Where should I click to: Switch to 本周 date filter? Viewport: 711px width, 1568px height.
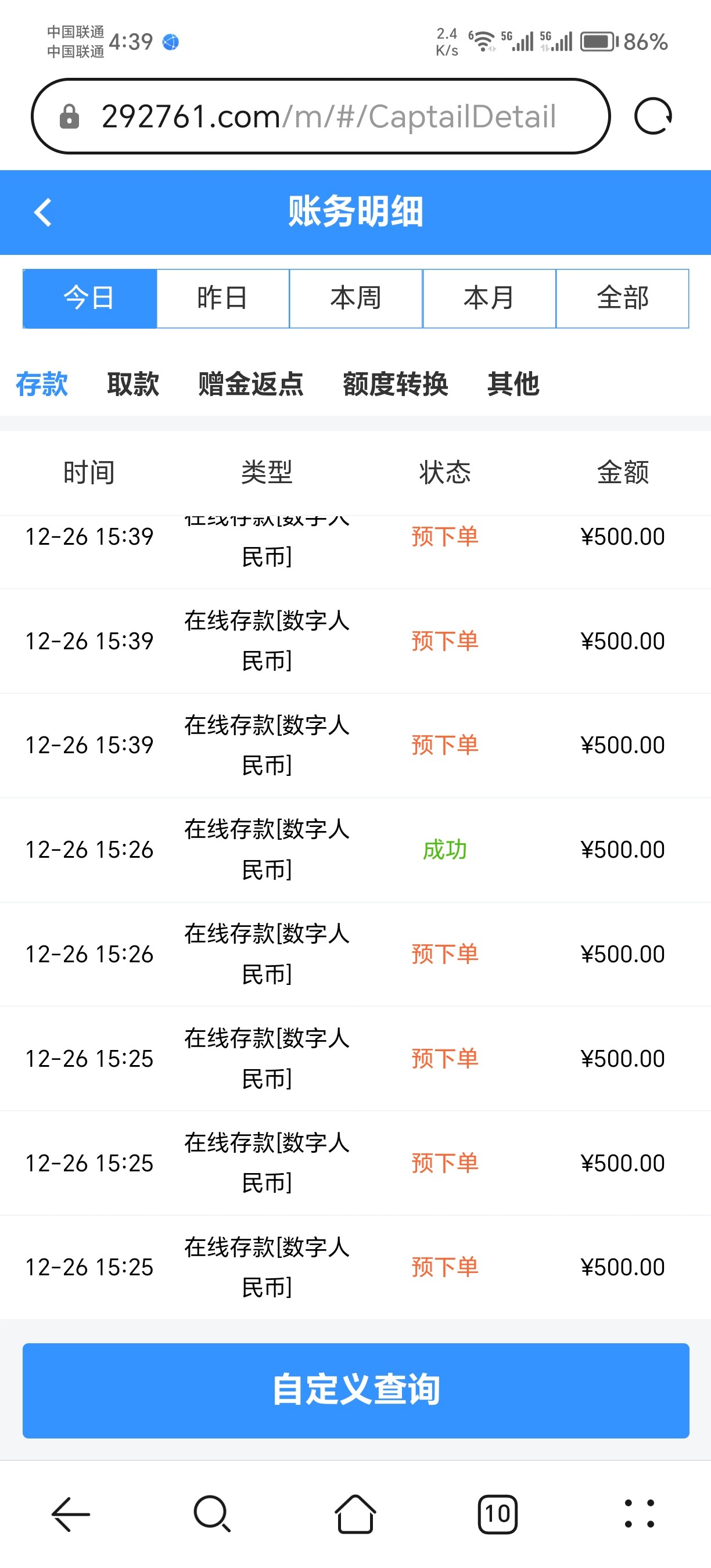[355, 299]
